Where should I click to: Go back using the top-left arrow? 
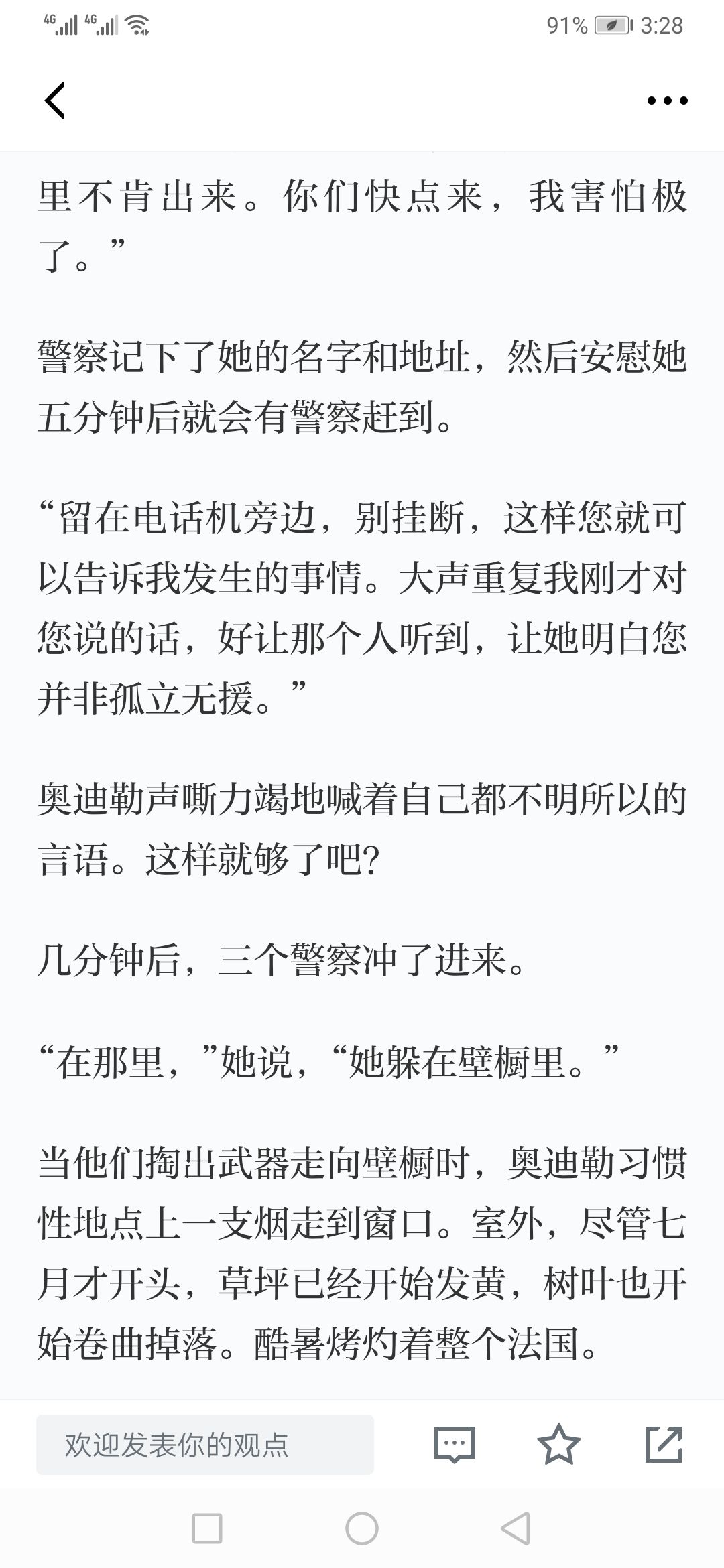click(55, 101)
